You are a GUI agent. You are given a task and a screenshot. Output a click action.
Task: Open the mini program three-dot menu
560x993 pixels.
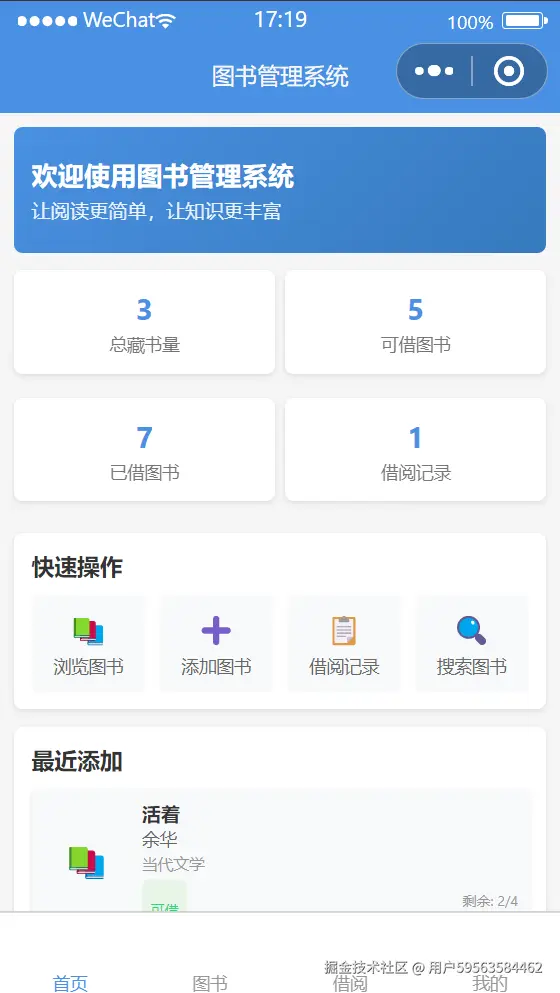tap(434, 71)
